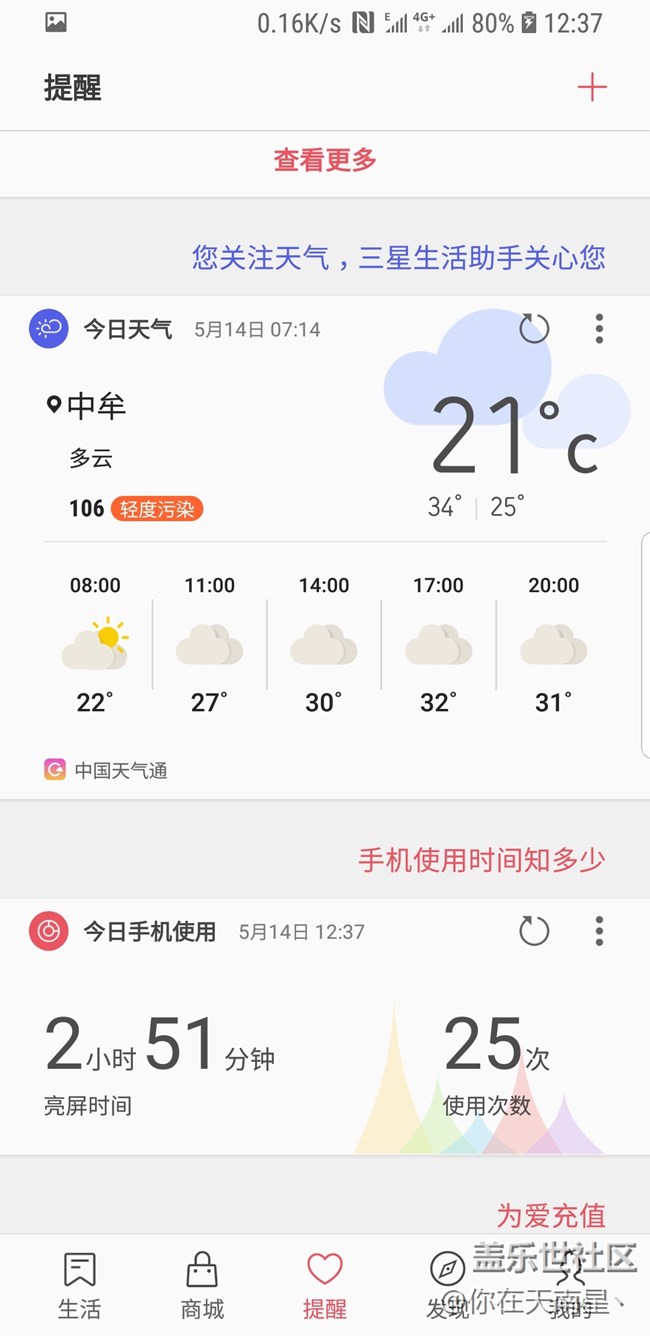Switch to the 生活 tab
The width and height of the screenshot is (650, 1336).
point(79,1284)
